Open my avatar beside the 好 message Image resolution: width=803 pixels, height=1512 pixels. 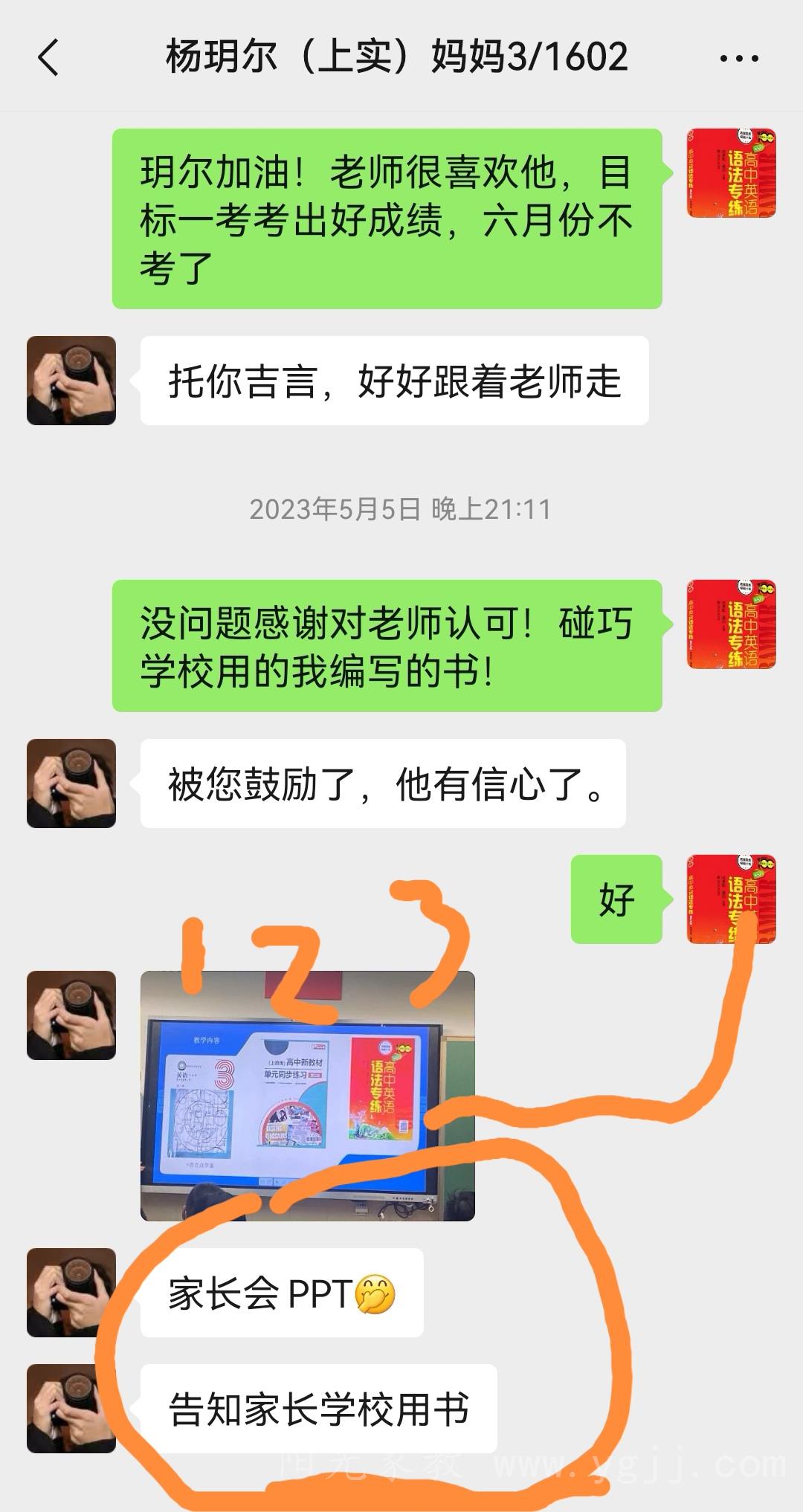pos(731,899)
